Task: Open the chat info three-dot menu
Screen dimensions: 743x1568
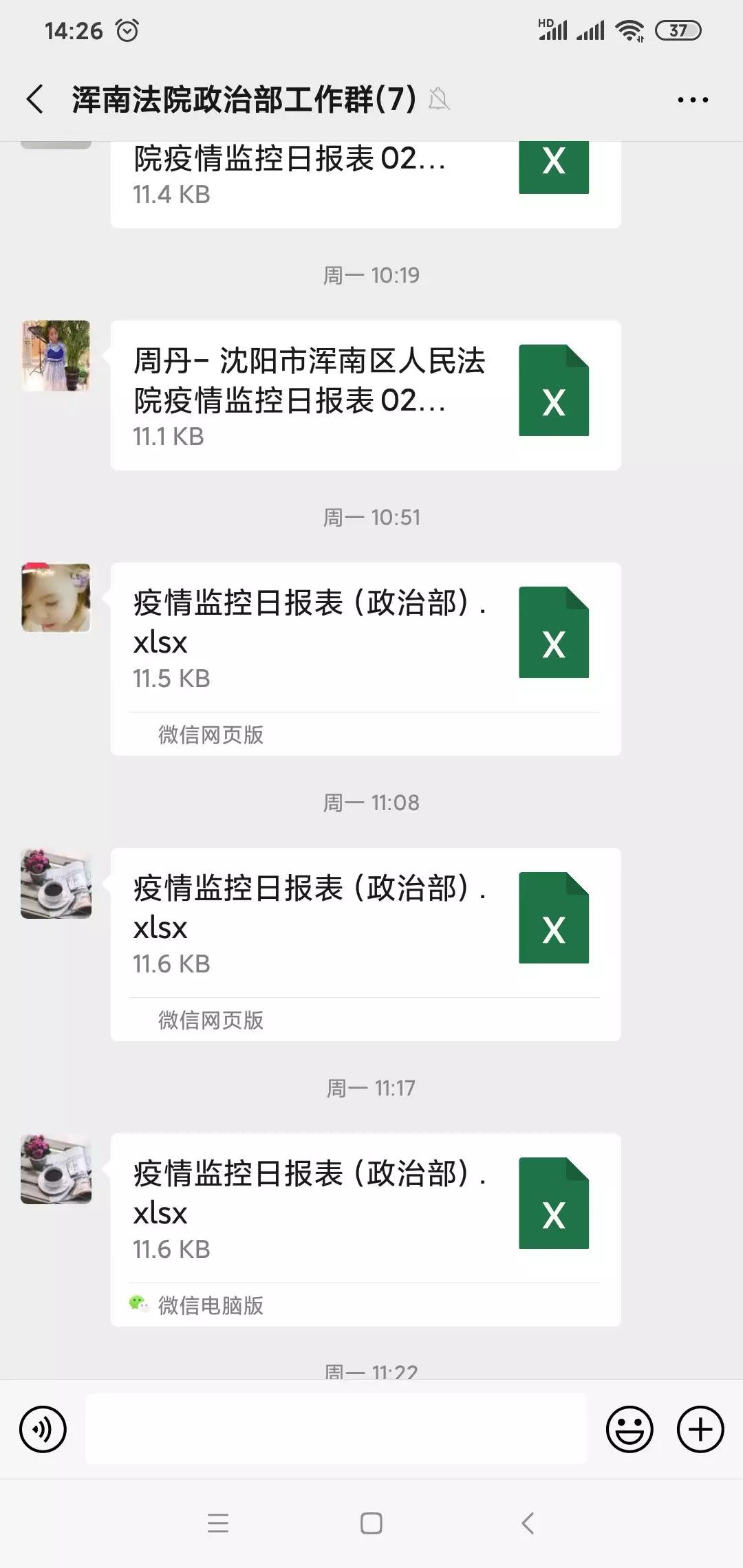Action: pyautogui.click(x=692, y=100)
